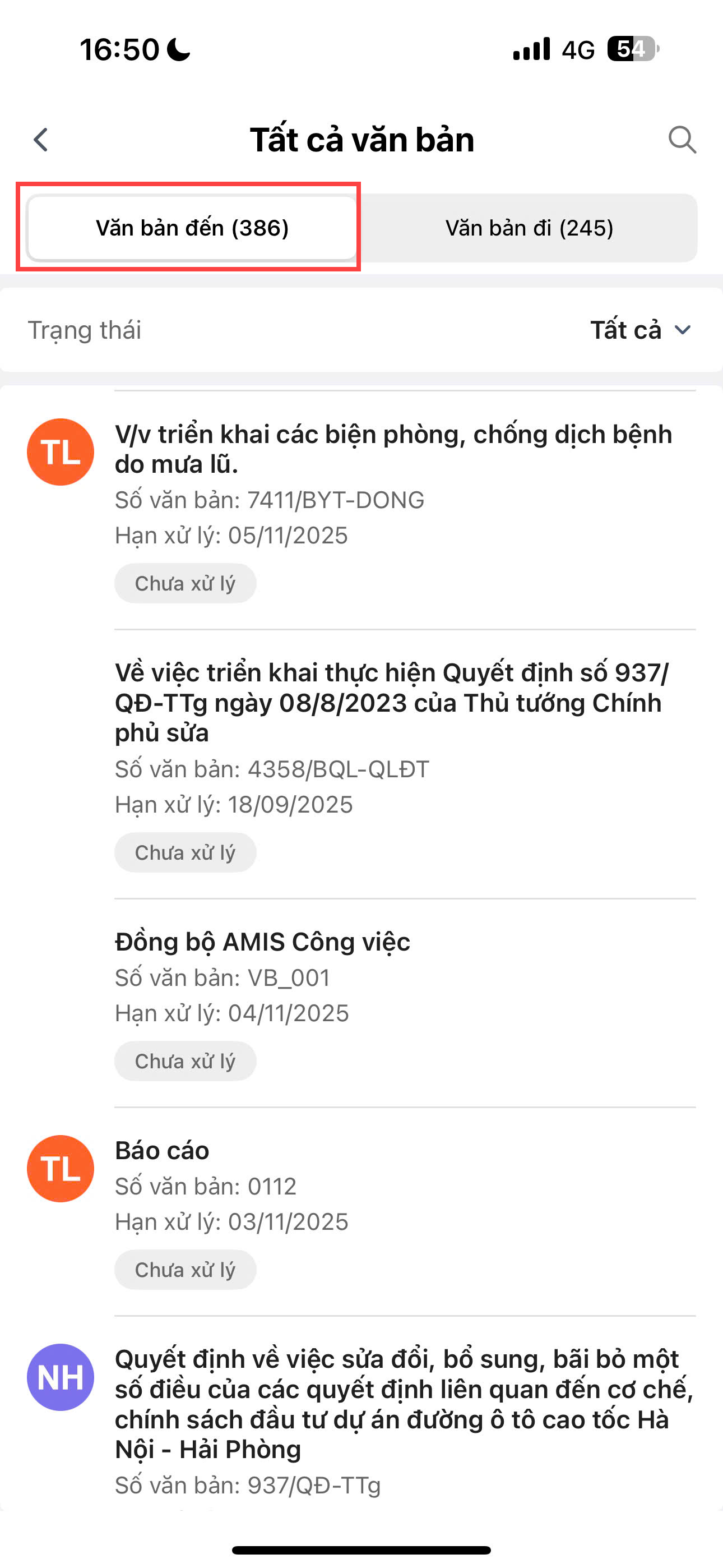This screenshot has width=723, height=1568.
Task: Open document 7411/BYT-DONG about chống dịch bệnh
Action: (x=393, y=449)
